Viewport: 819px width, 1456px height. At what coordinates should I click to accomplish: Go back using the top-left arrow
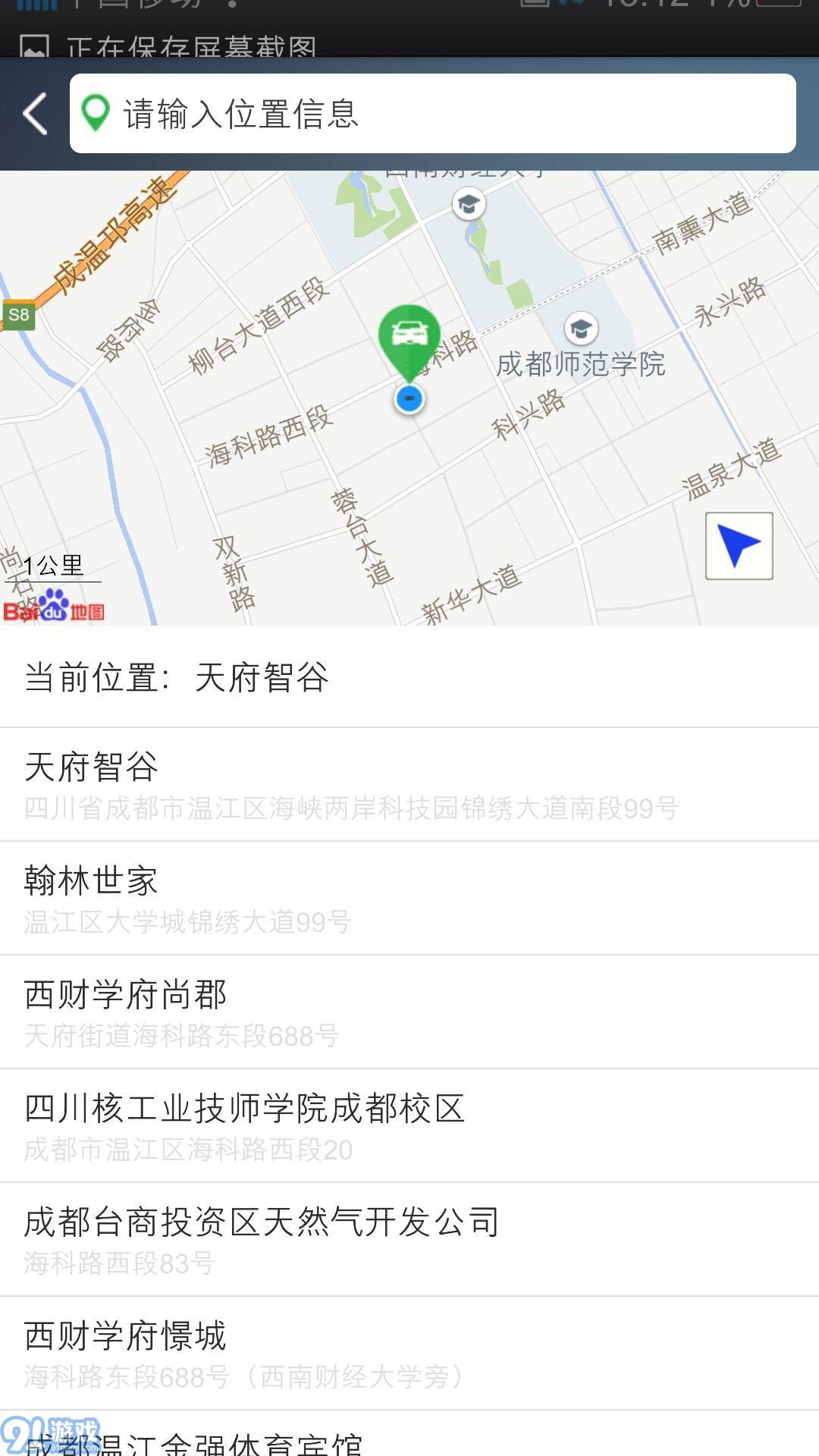(x=35, y=114)
